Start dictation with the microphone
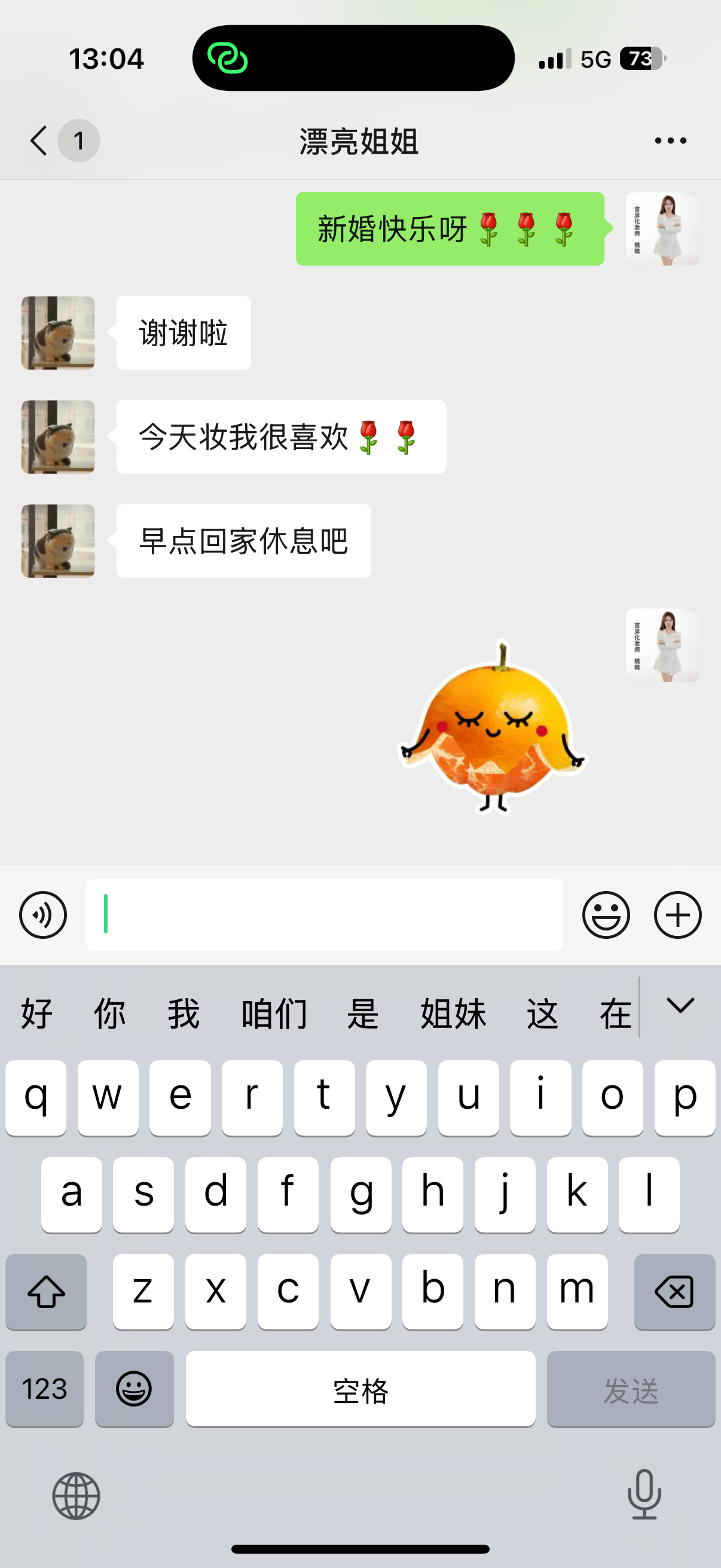This screenshot has height=1568, width=721. (x=644, y=1494)
